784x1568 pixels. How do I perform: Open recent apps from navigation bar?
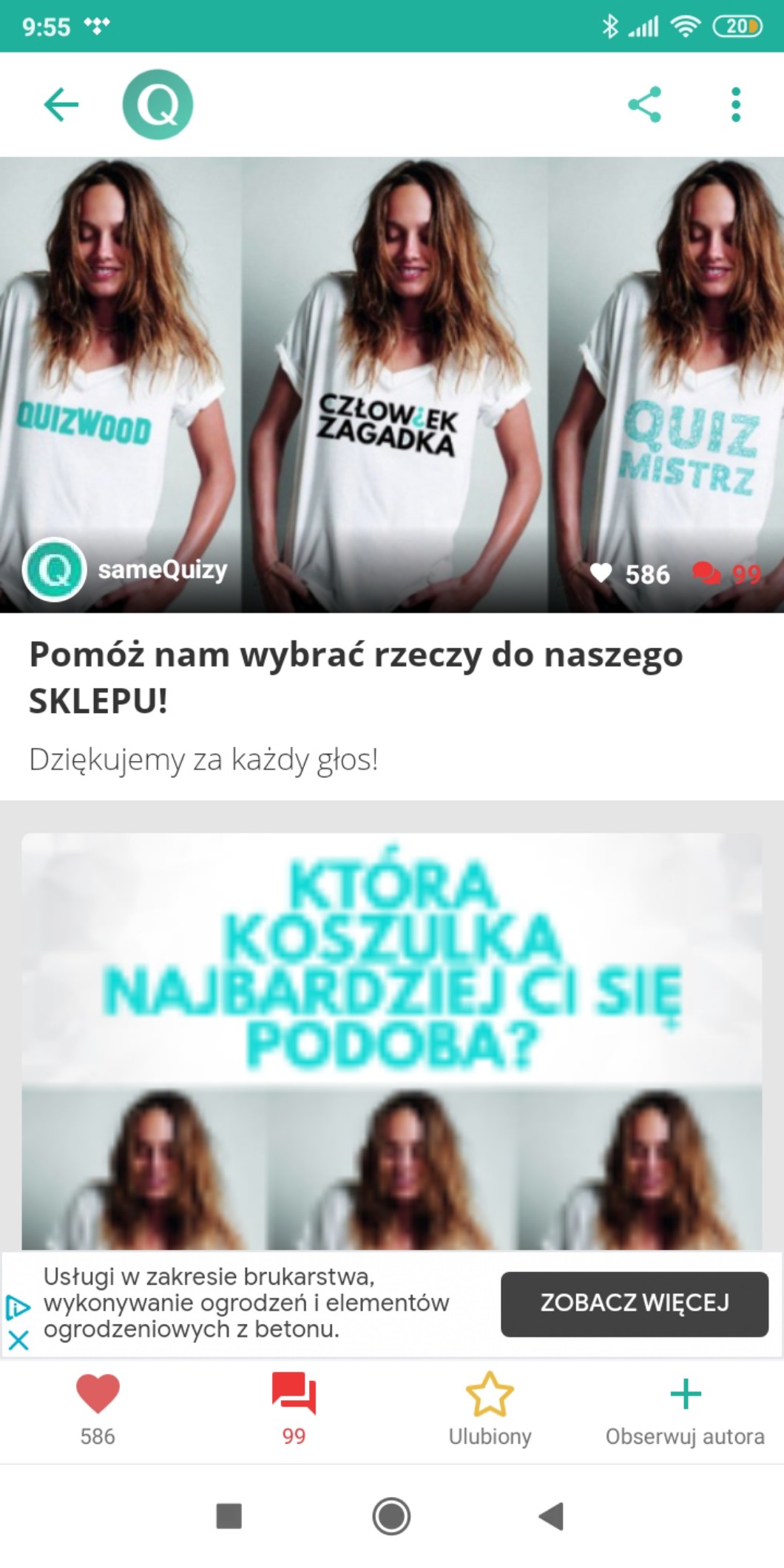coord(229,1516)
